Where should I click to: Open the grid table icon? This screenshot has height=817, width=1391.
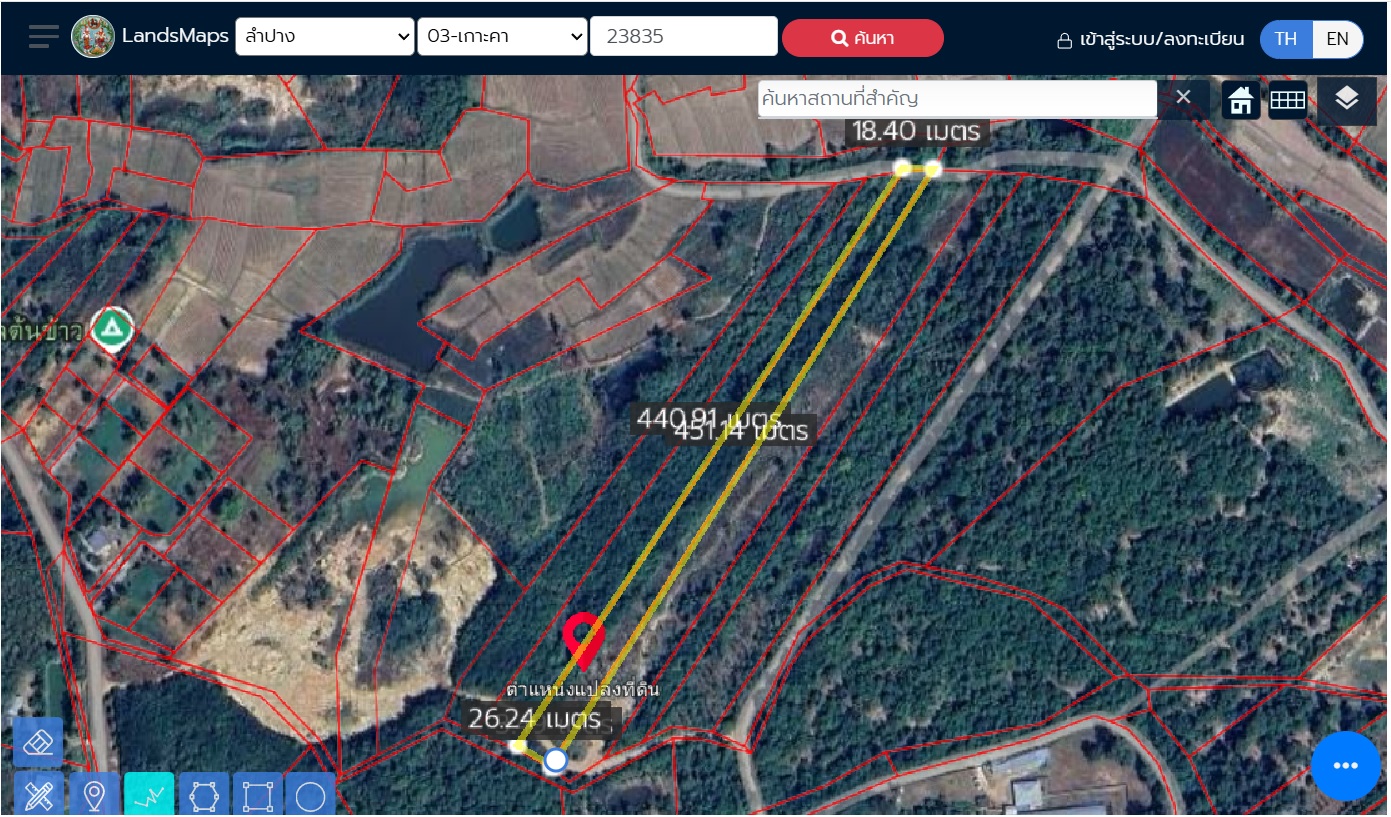coord(1287,100)
